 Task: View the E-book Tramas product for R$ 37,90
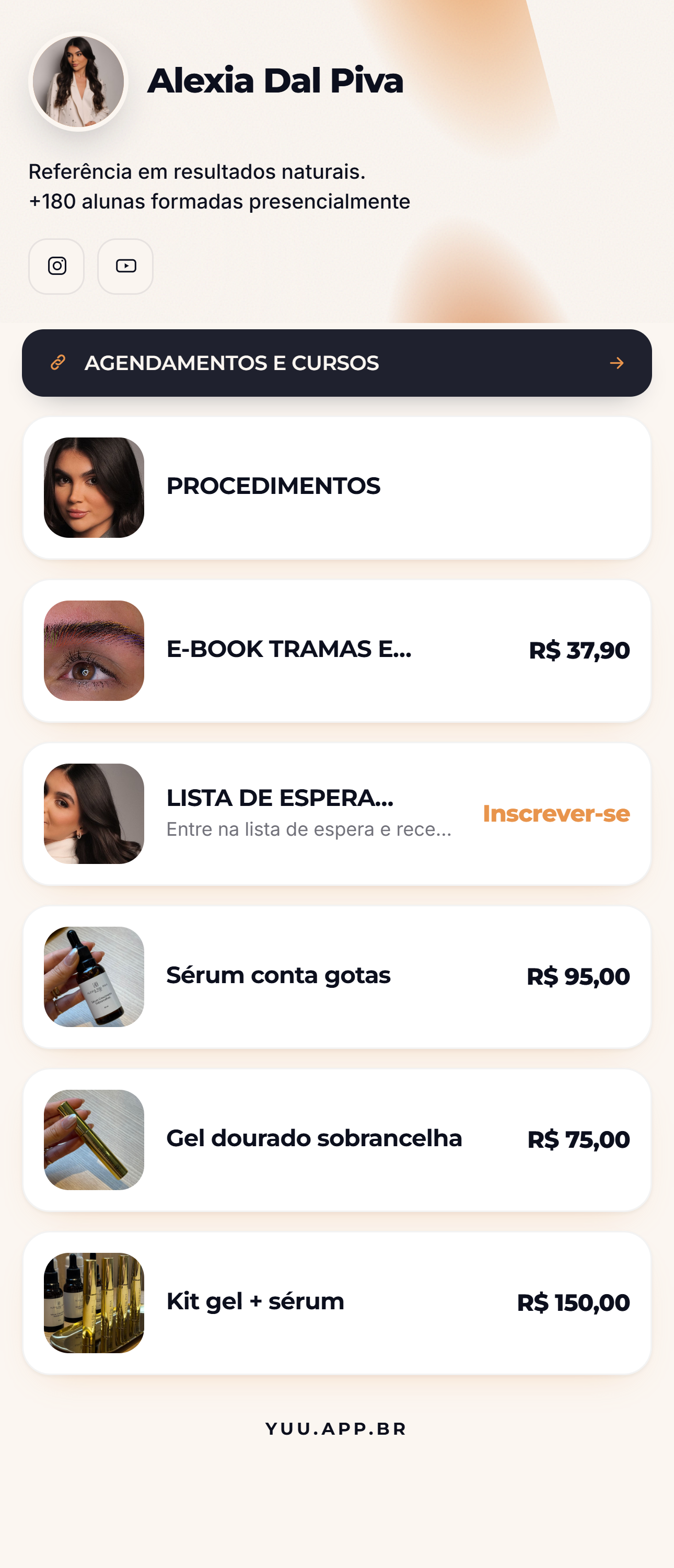[x=337, y=651]
